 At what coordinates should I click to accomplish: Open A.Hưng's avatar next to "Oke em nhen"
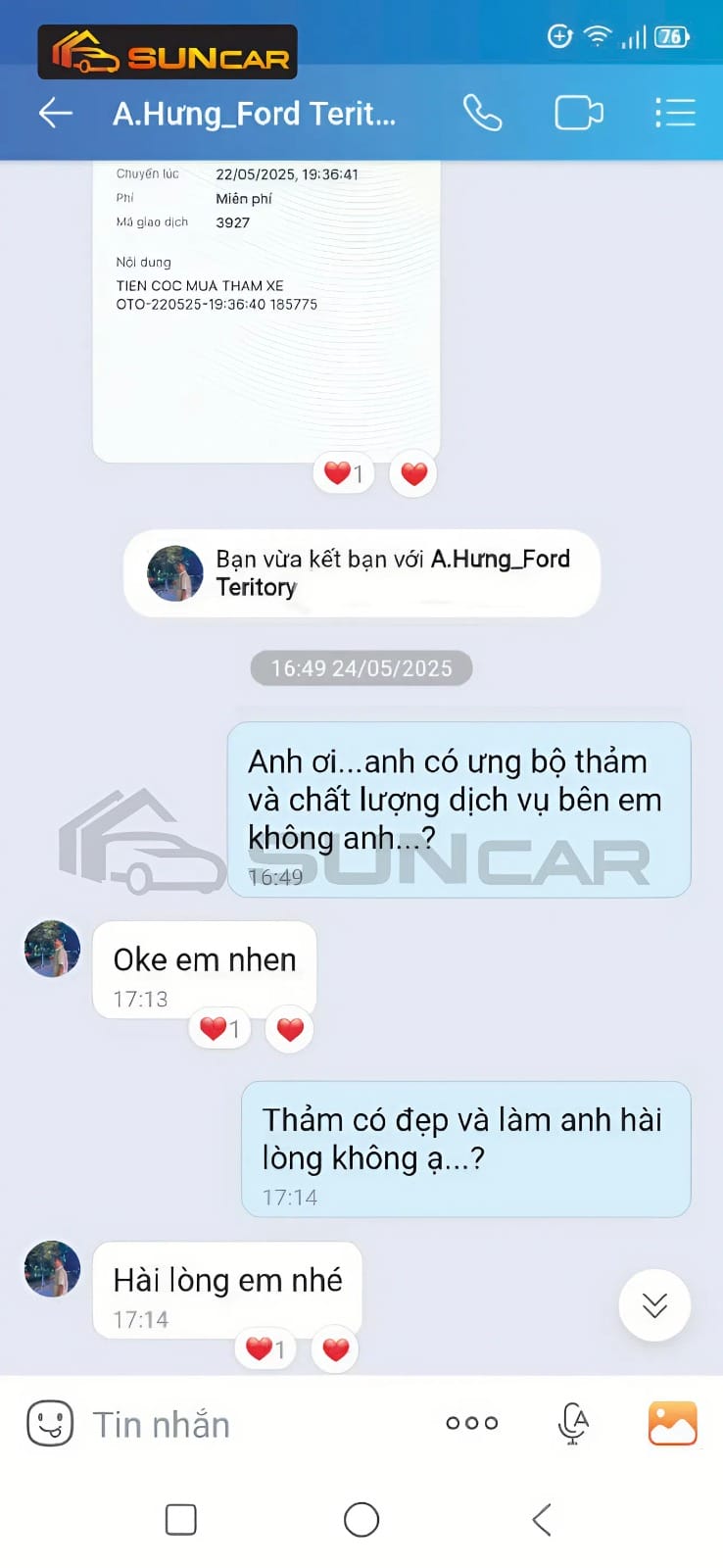click(x=52, y=949)
